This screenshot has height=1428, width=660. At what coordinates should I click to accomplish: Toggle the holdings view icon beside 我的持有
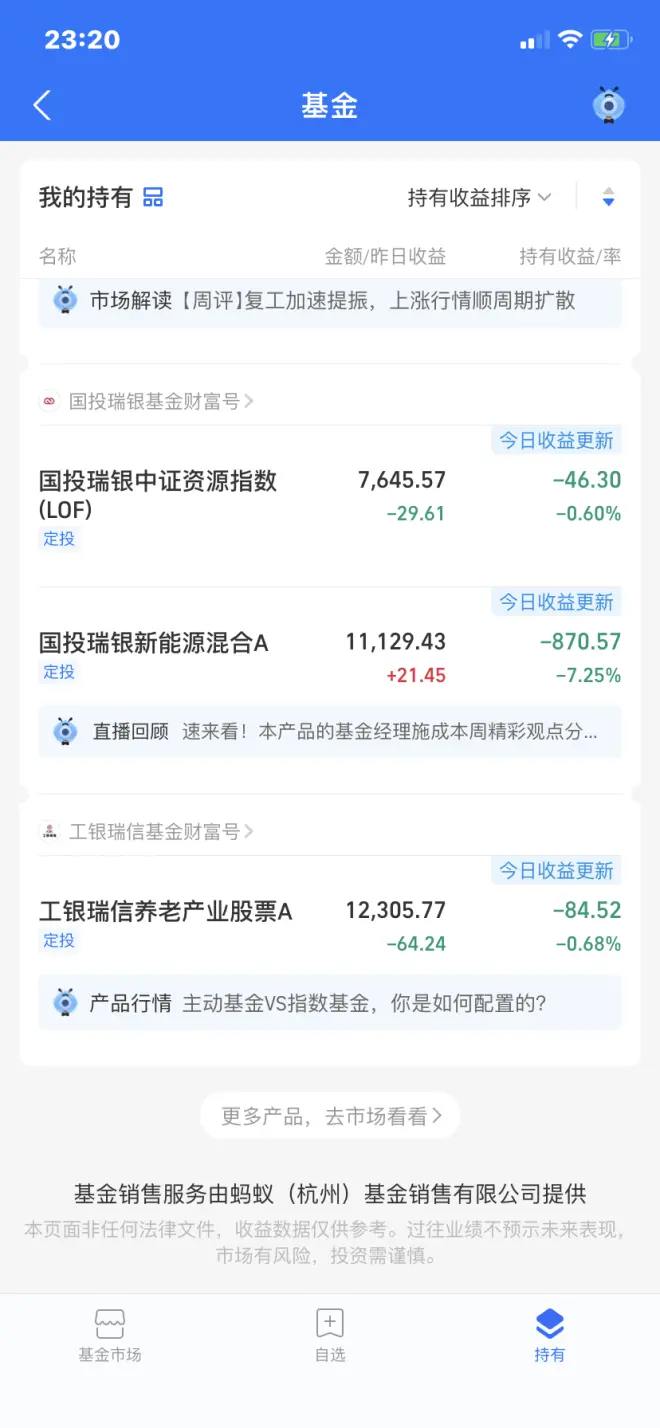[153, 198]
